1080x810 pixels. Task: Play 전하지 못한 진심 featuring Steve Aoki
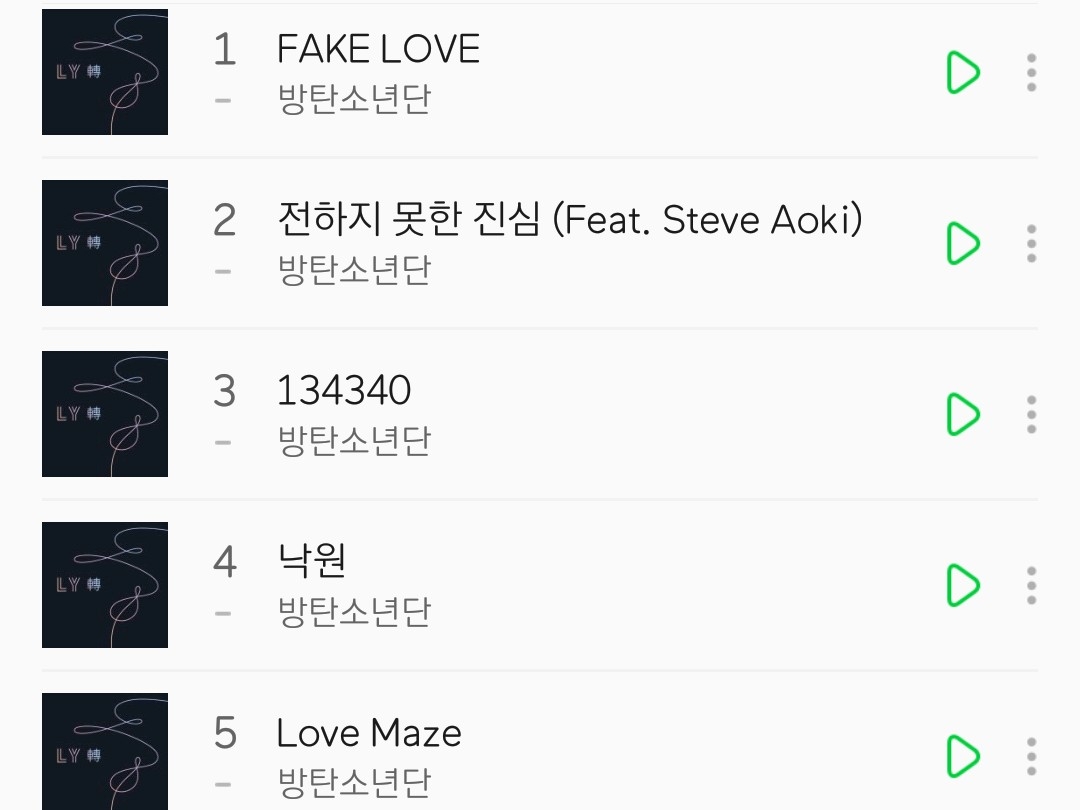[964, 243]
